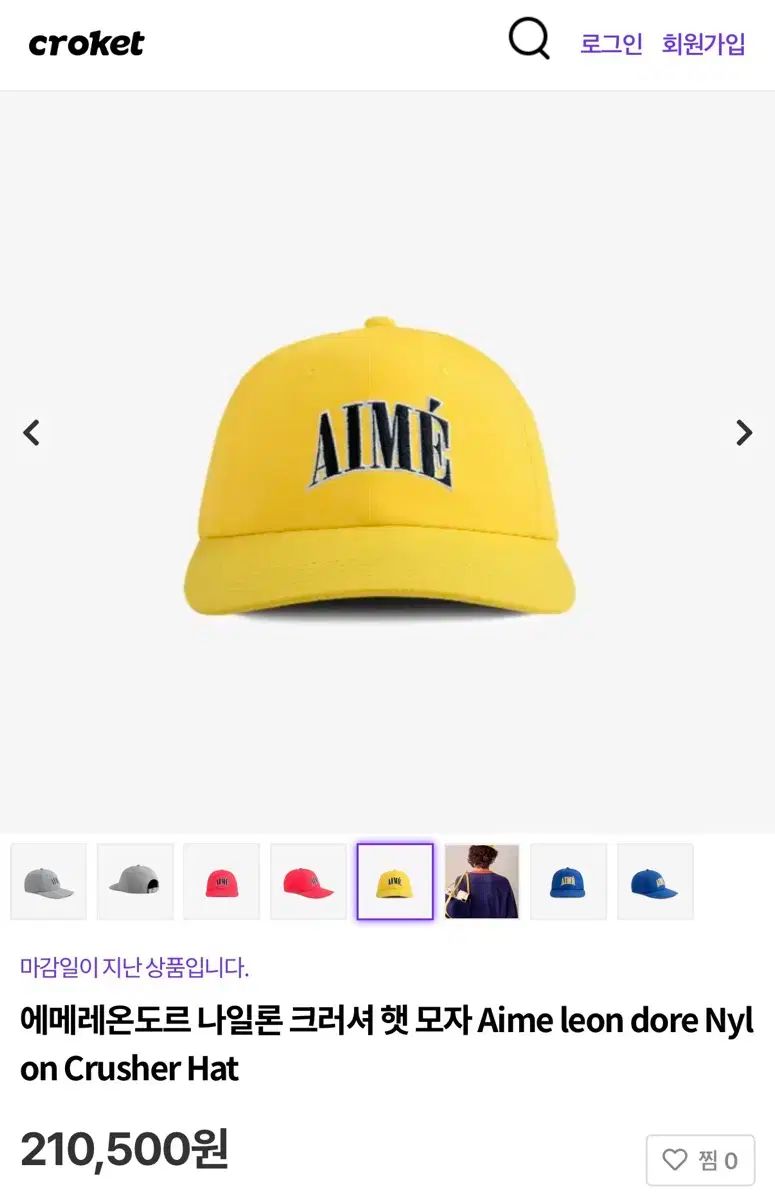Open the model wearing photo thumbnail

click(x=482, y=881)
